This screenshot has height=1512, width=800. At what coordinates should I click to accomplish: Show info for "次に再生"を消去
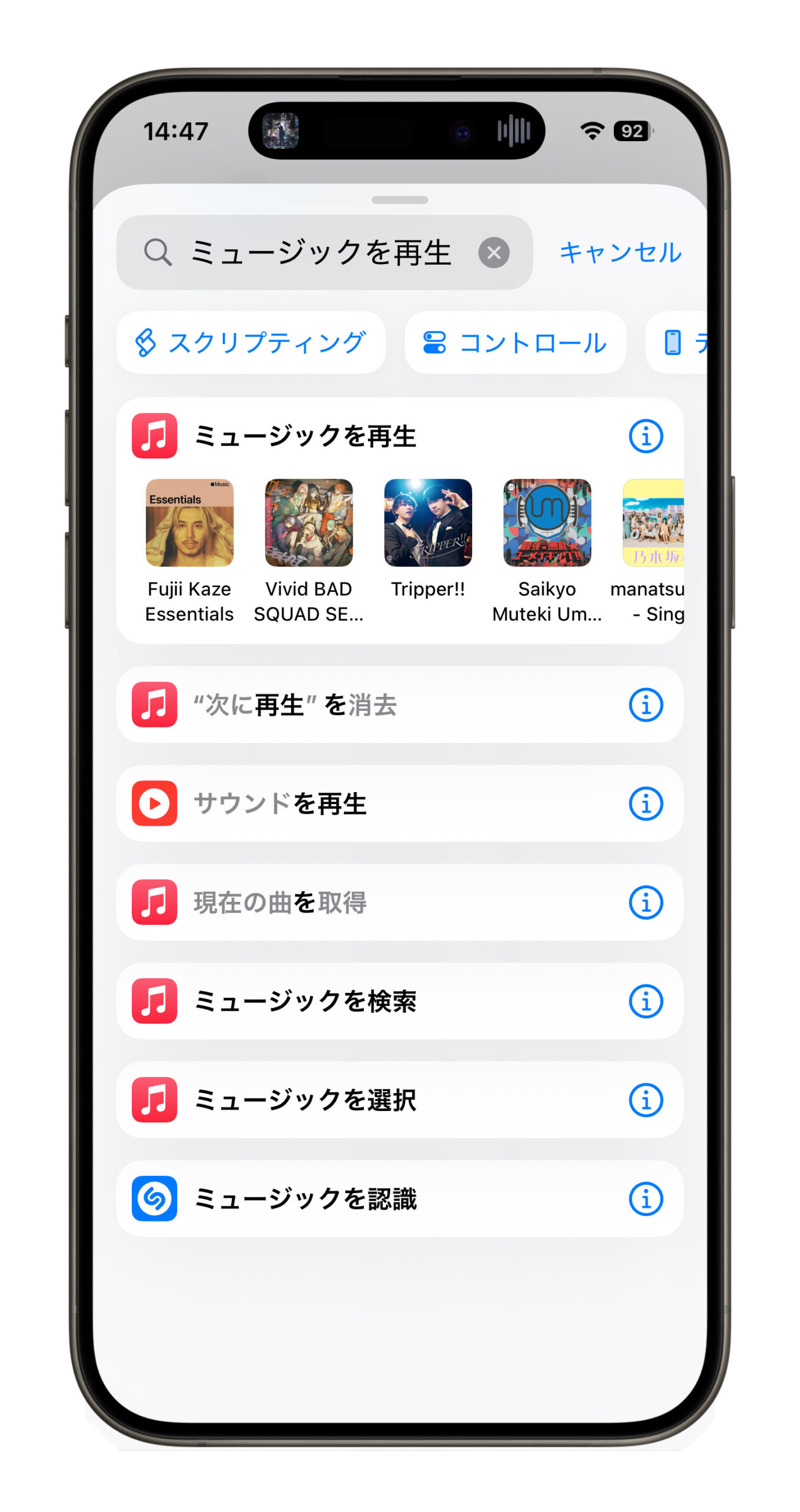tap(645, 705)
